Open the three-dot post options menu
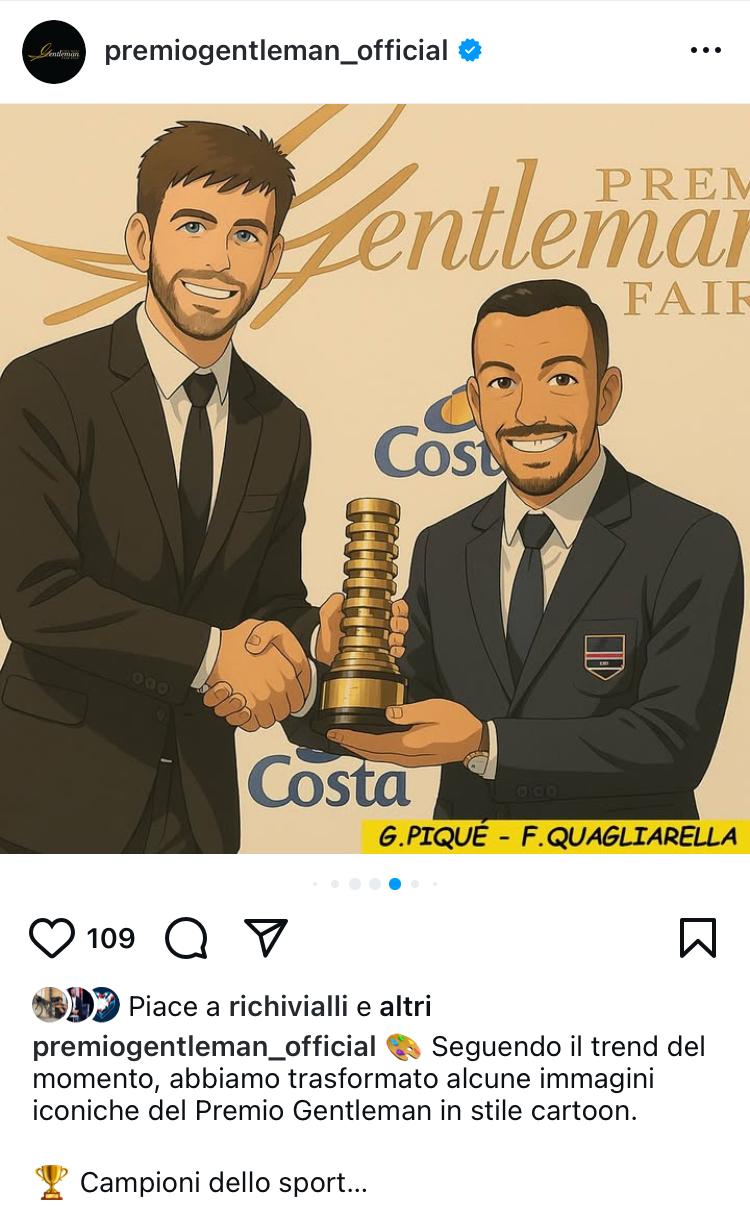 coord(705,50)
